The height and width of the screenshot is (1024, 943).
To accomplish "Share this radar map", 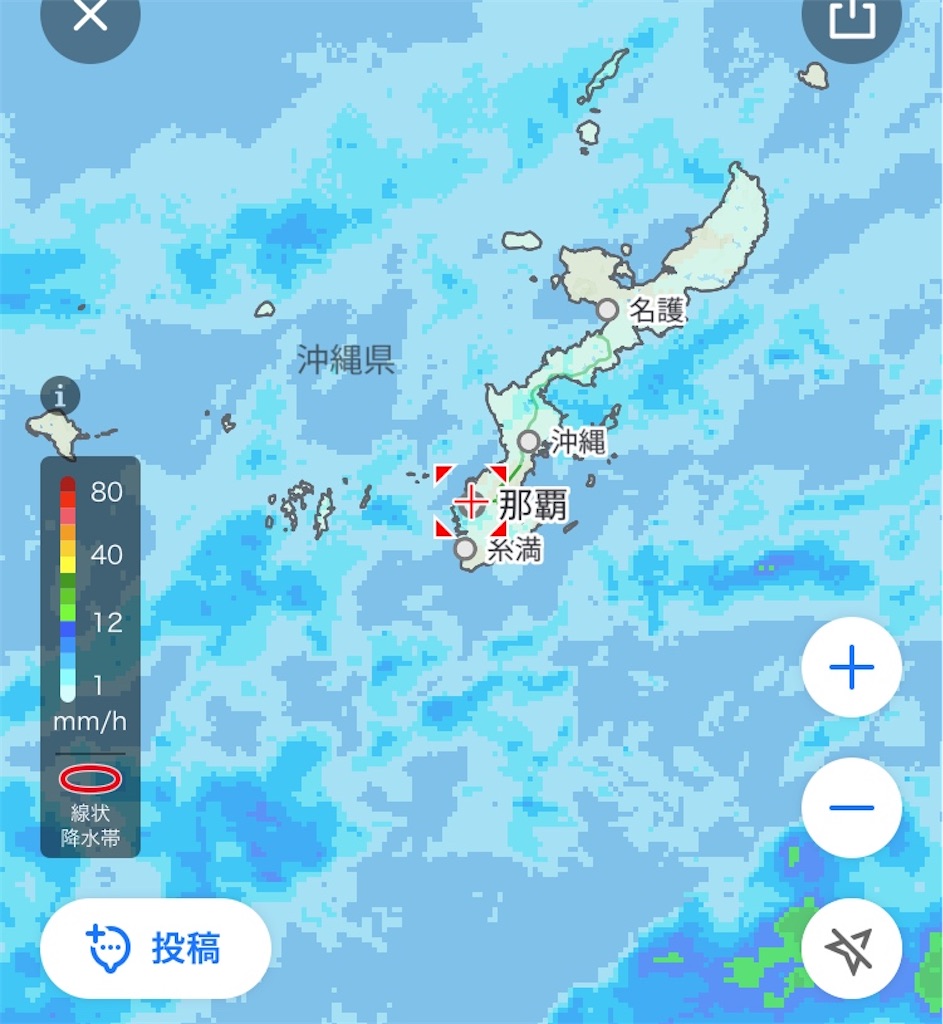I will (x=852, y=18).
